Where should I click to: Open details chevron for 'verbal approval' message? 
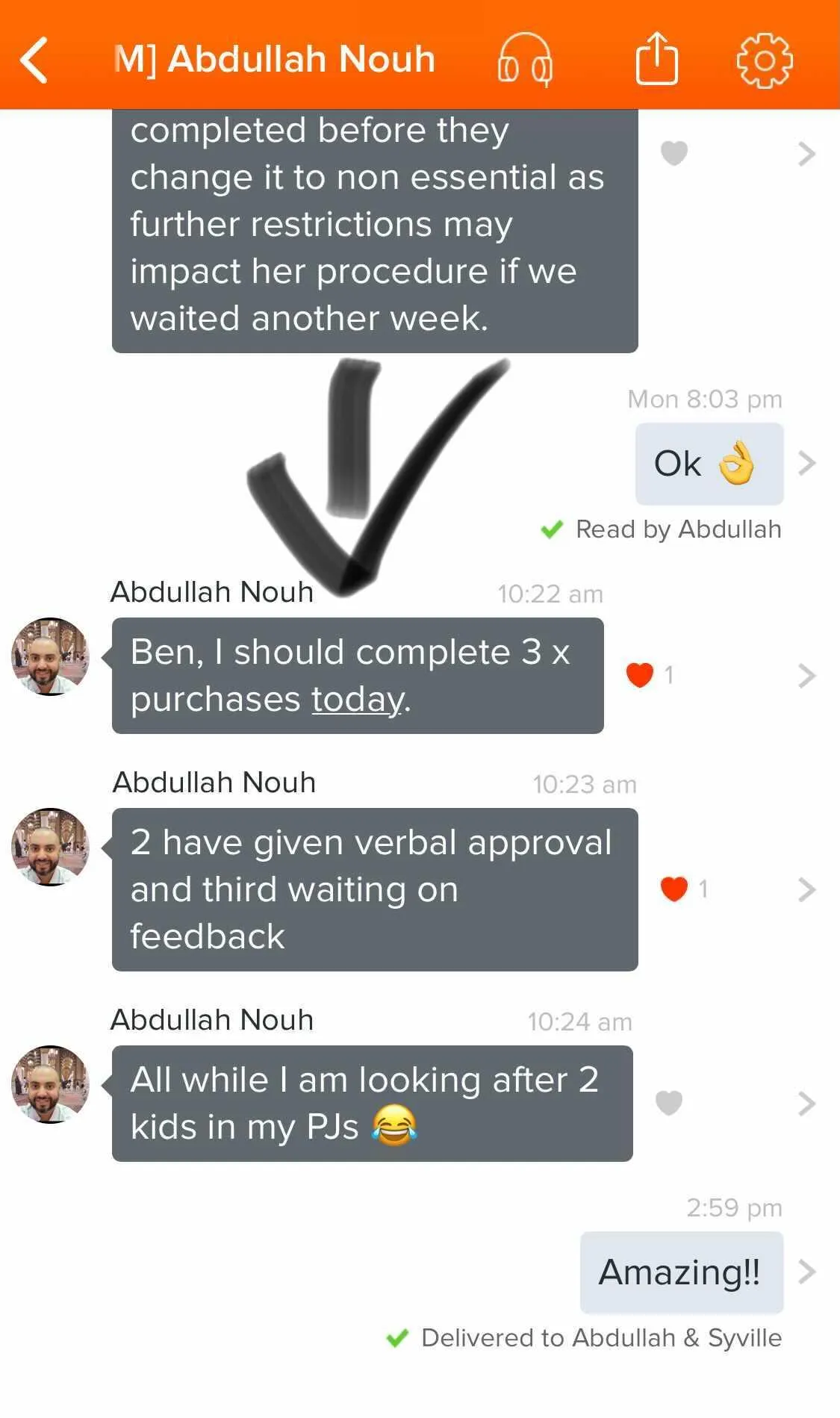(x=806, y=889)
